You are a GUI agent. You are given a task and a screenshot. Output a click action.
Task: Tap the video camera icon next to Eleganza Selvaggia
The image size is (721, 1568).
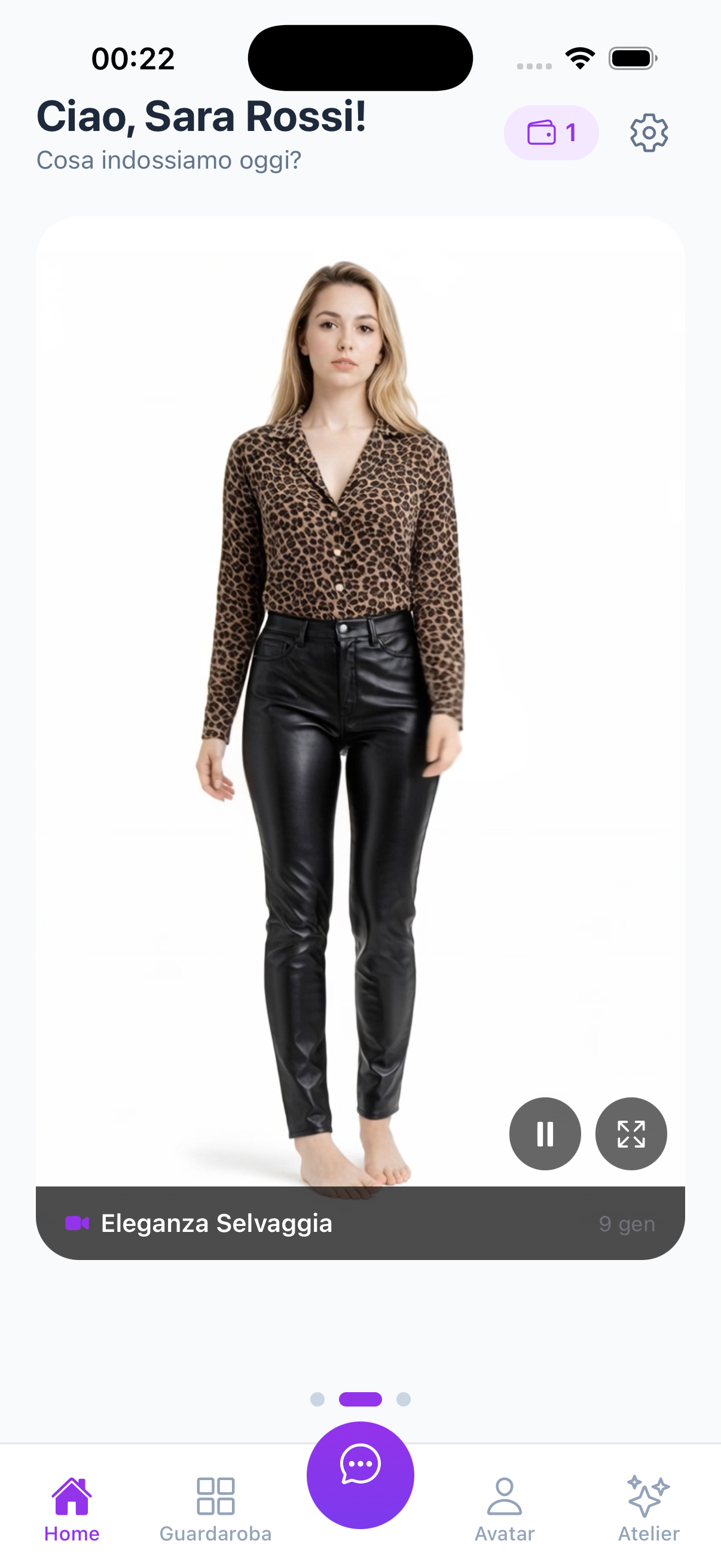pyautogui.click(x=77, y=1224)
